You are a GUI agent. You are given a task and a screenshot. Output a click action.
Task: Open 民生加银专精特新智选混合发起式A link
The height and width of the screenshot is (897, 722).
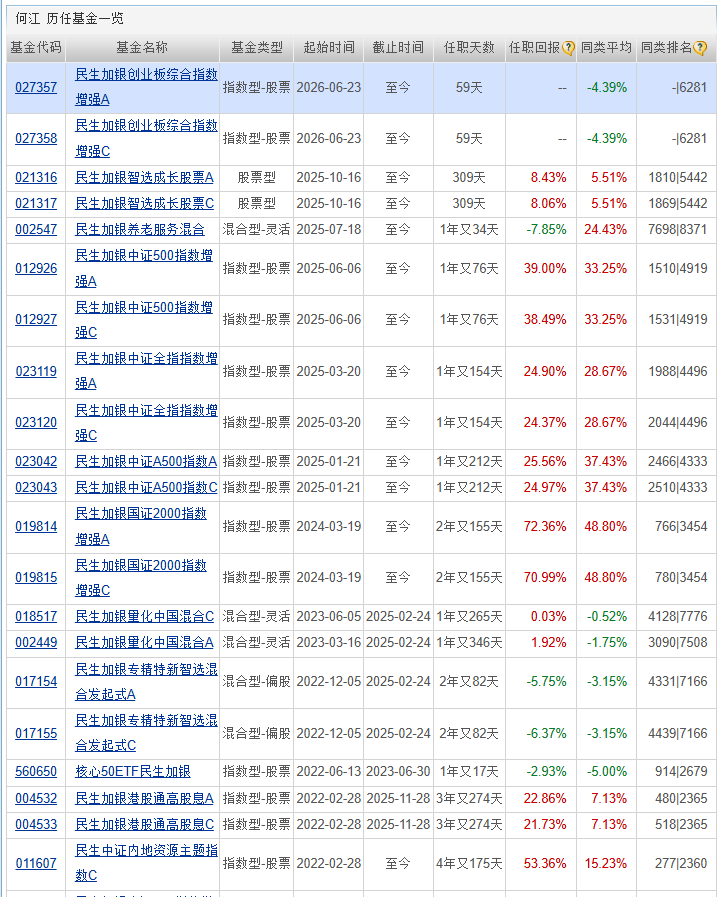click(146, 681)
